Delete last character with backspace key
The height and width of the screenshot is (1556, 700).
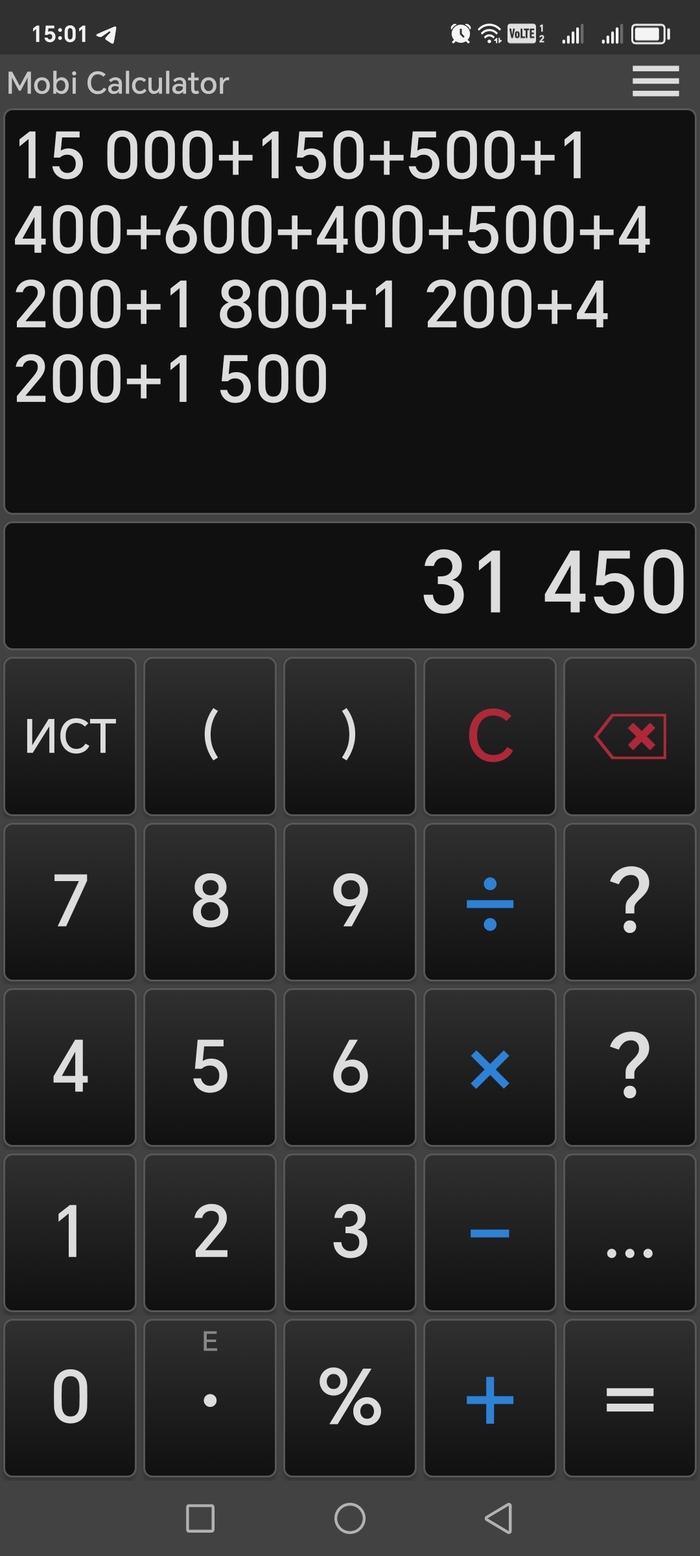630,736
